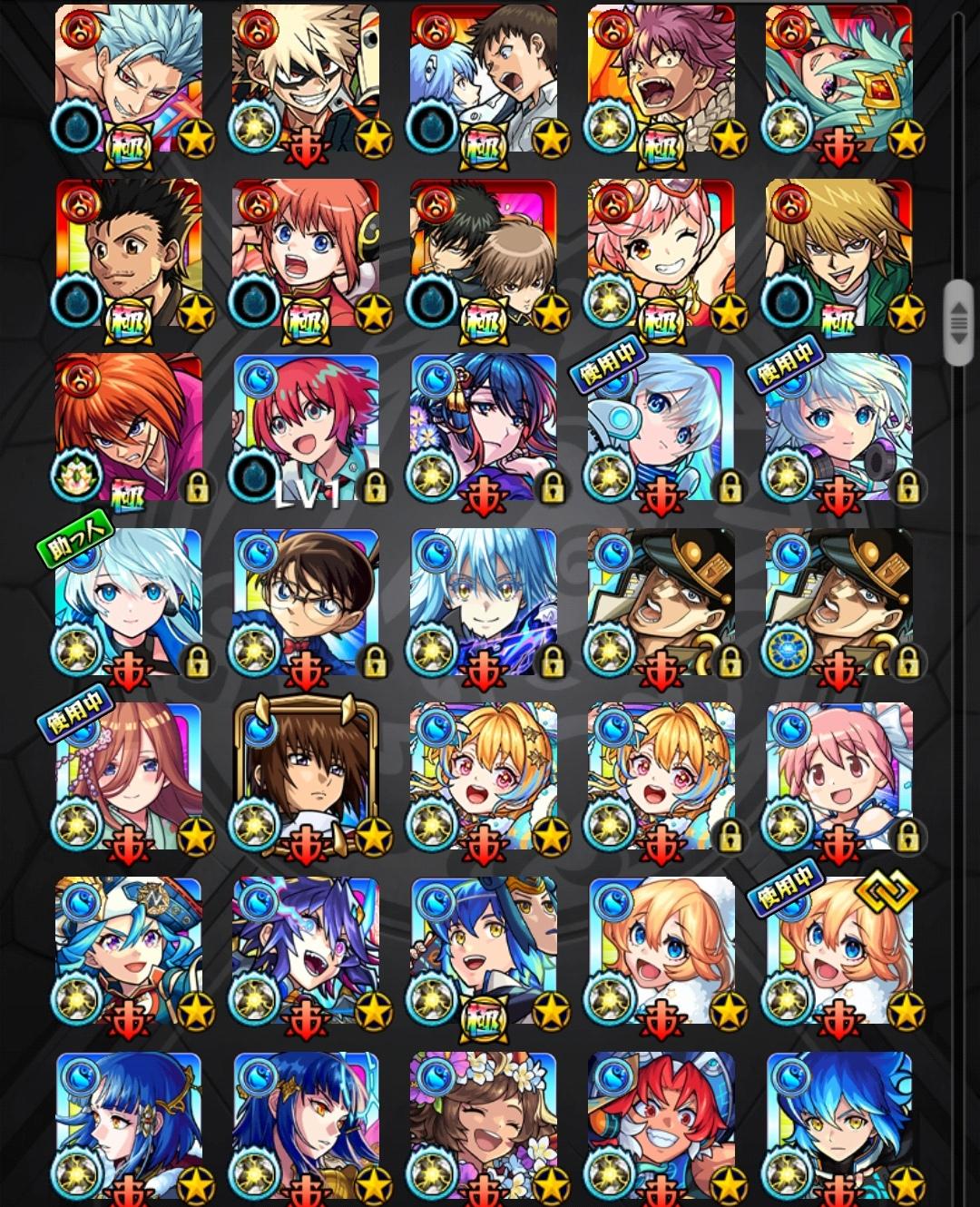The image size is (980, 1207).
Task: Select the orange-haired girl with headphones
Action: 306,253
